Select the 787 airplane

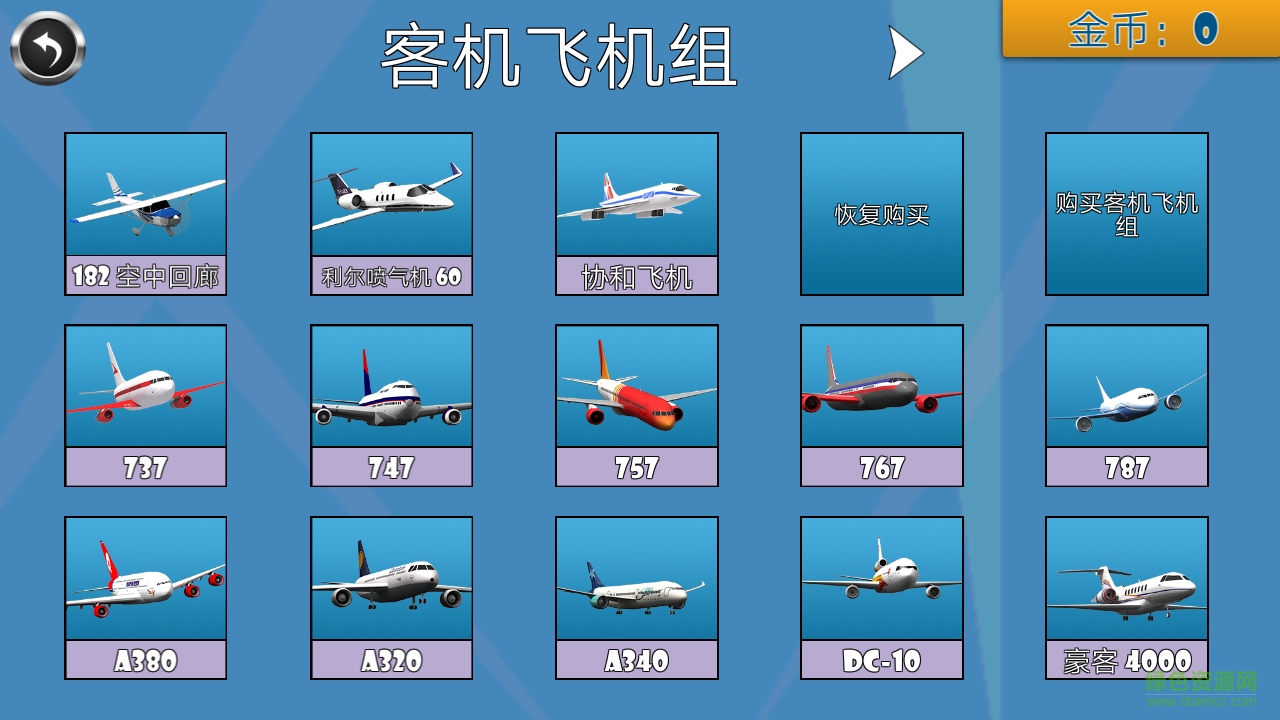click(x=1127, y=406)
